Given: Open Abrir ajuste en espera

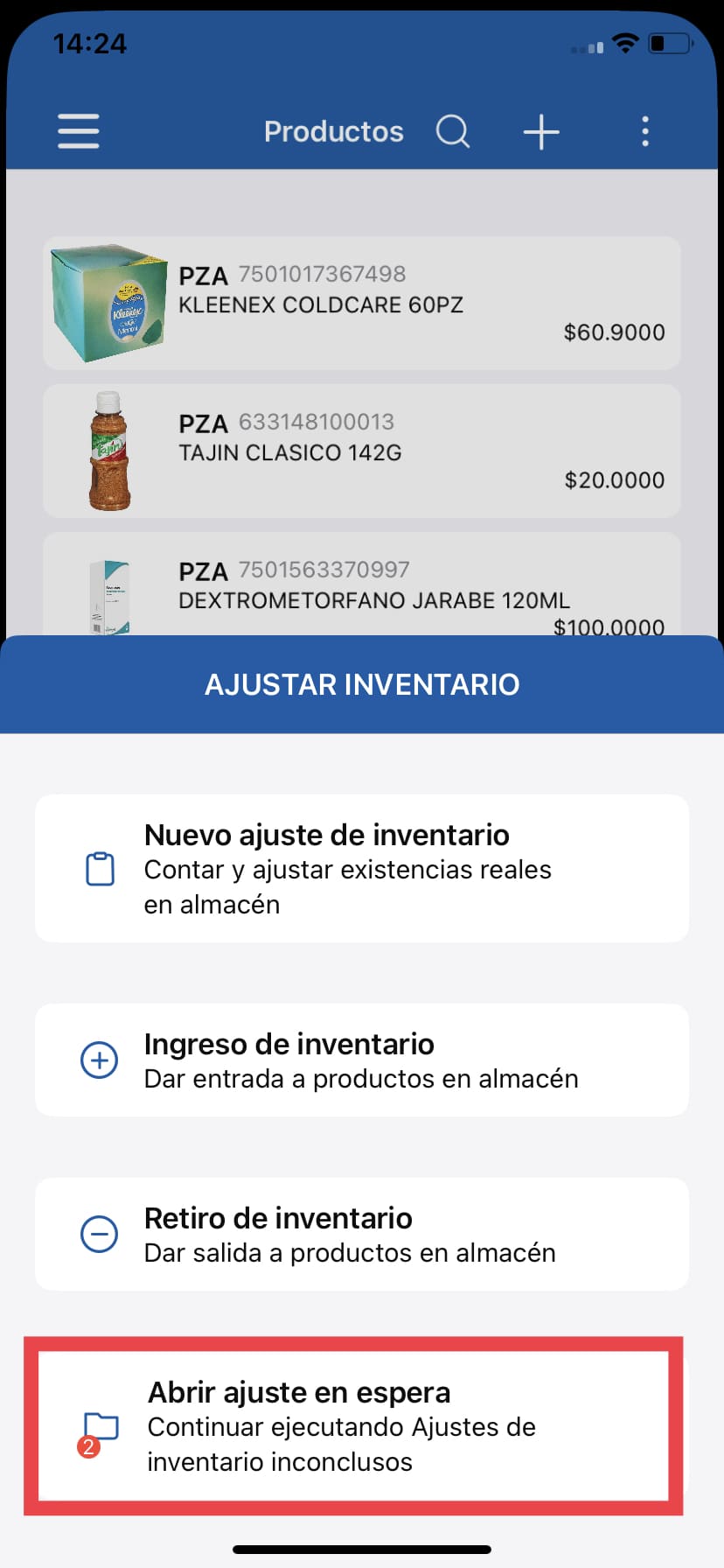Looking at the screenshot, I should click(x=353, y=1425).
